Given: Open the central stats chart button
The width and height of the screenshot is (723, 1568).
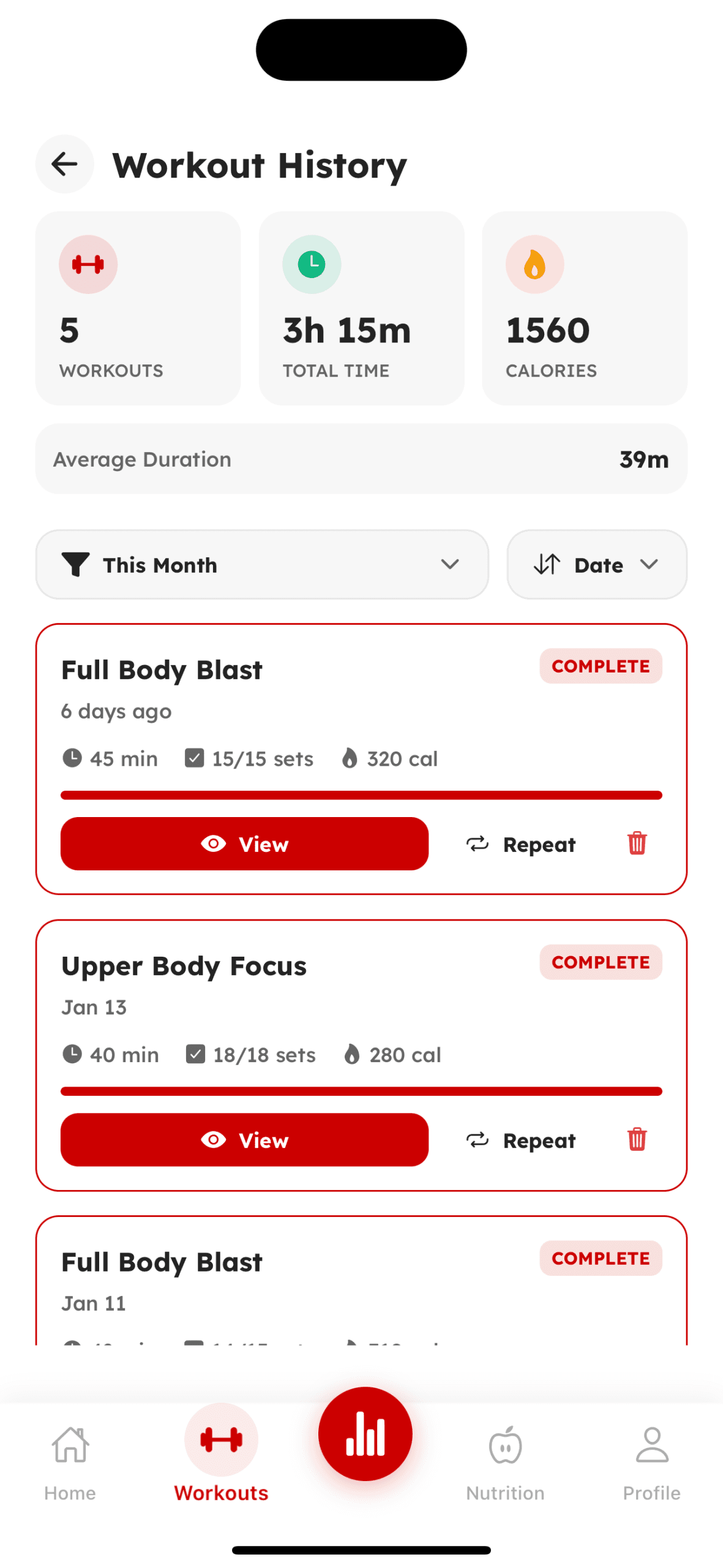Looking at the screenshot, I should coord(364,1434).
